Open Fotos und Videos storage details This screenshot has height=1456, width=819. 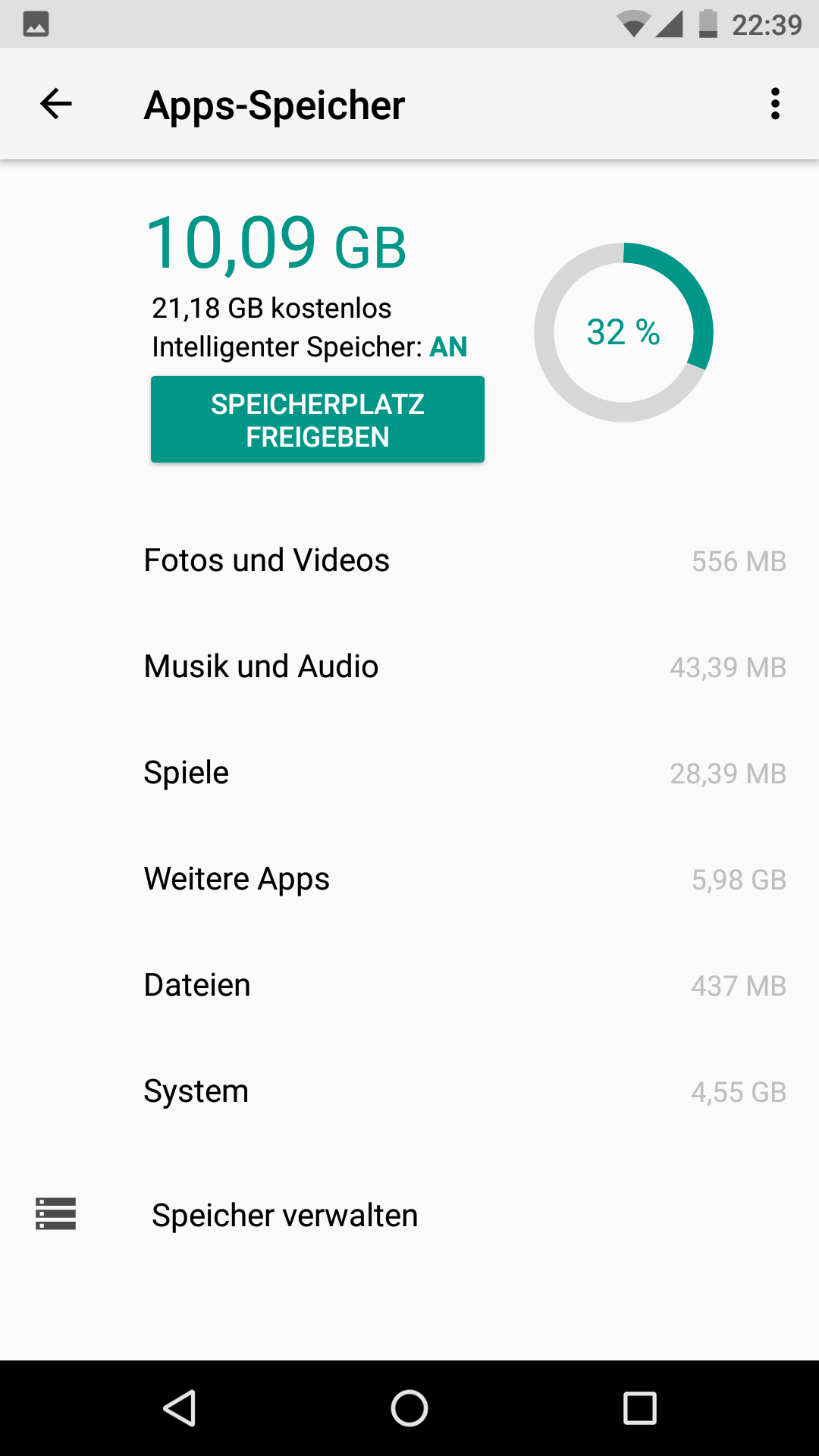tap(409, 560)
